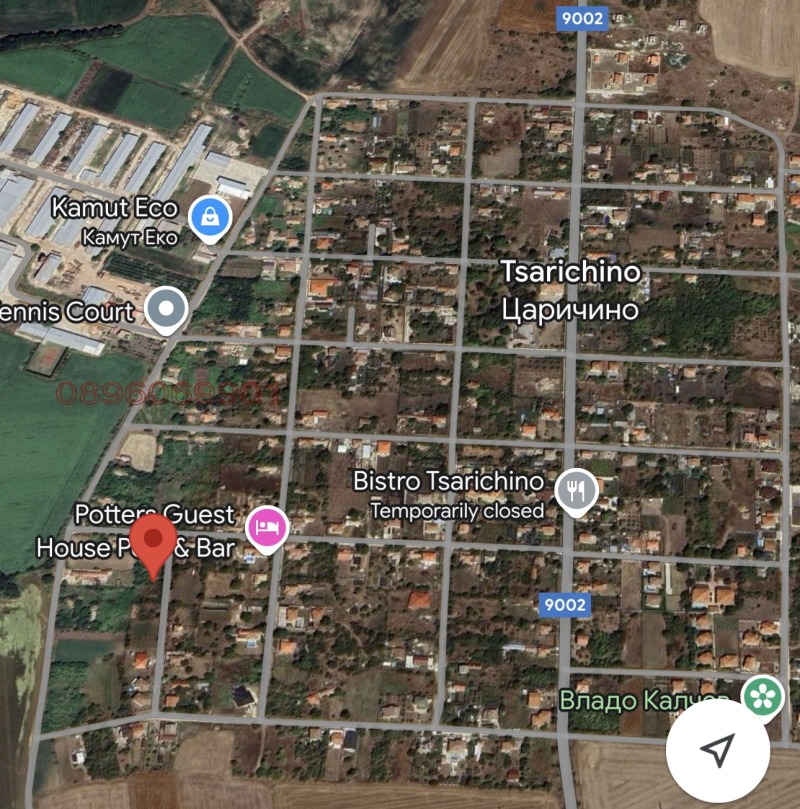Open the Владо Калчев place marker

763,695
